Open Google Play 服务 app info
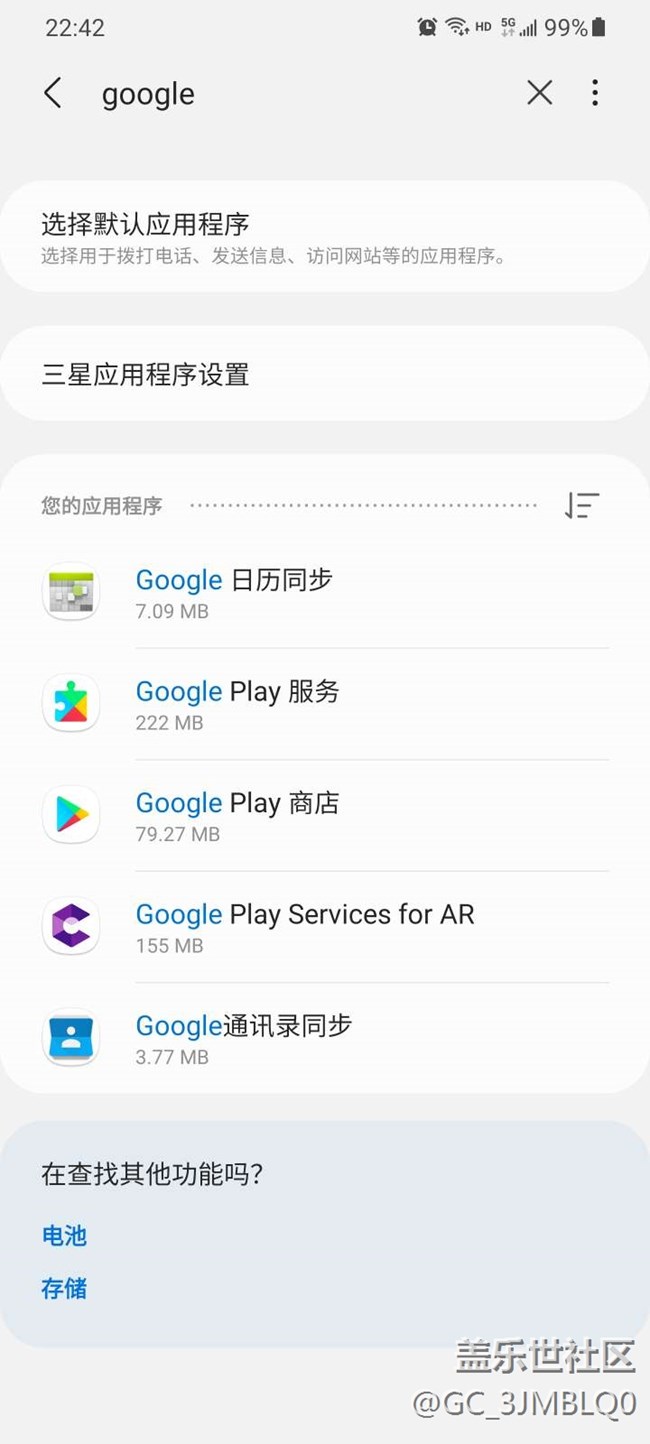Viewport: 650px width, 1444px height. [325, 704]
